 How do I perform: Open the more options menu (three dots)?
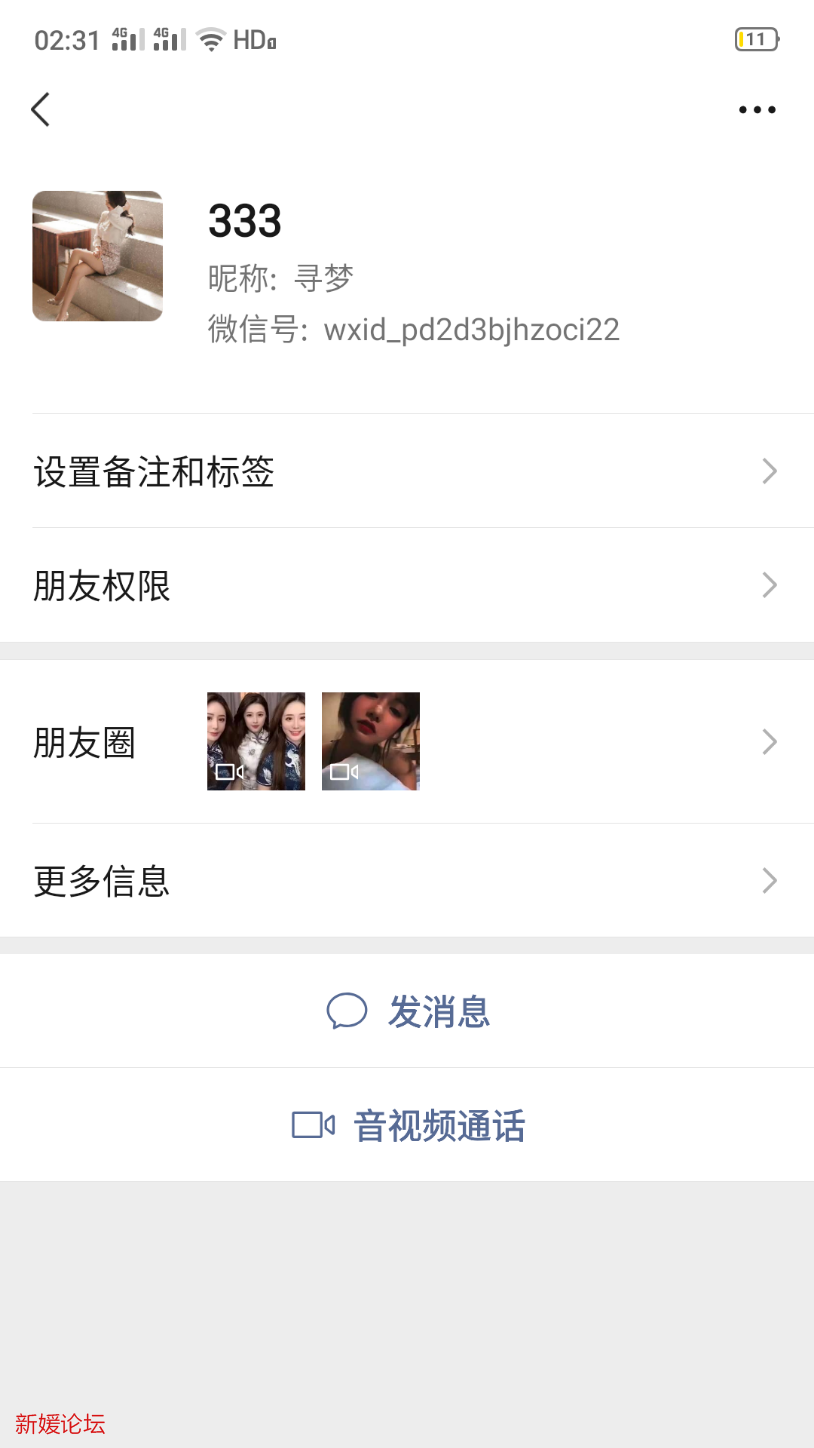pyautogui.click(x=757, y=109)
